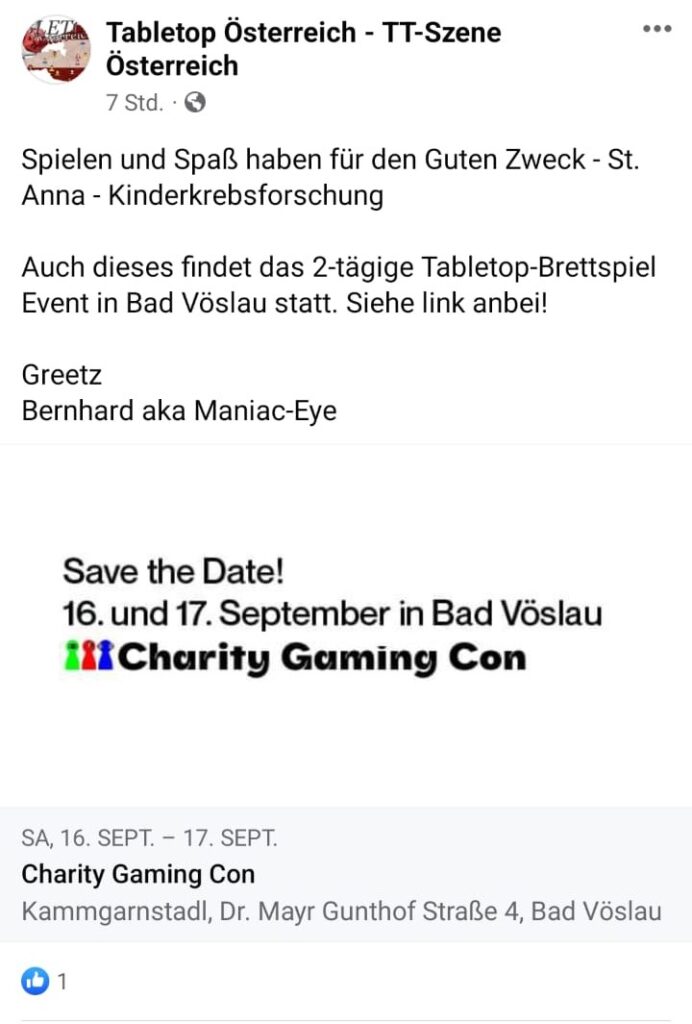Open the Tabletop Österreich - TT-Szene group name
Image resolution: width=692 pixels, height=1024 pixels.
pyautogui.click(x=303, y=49)
